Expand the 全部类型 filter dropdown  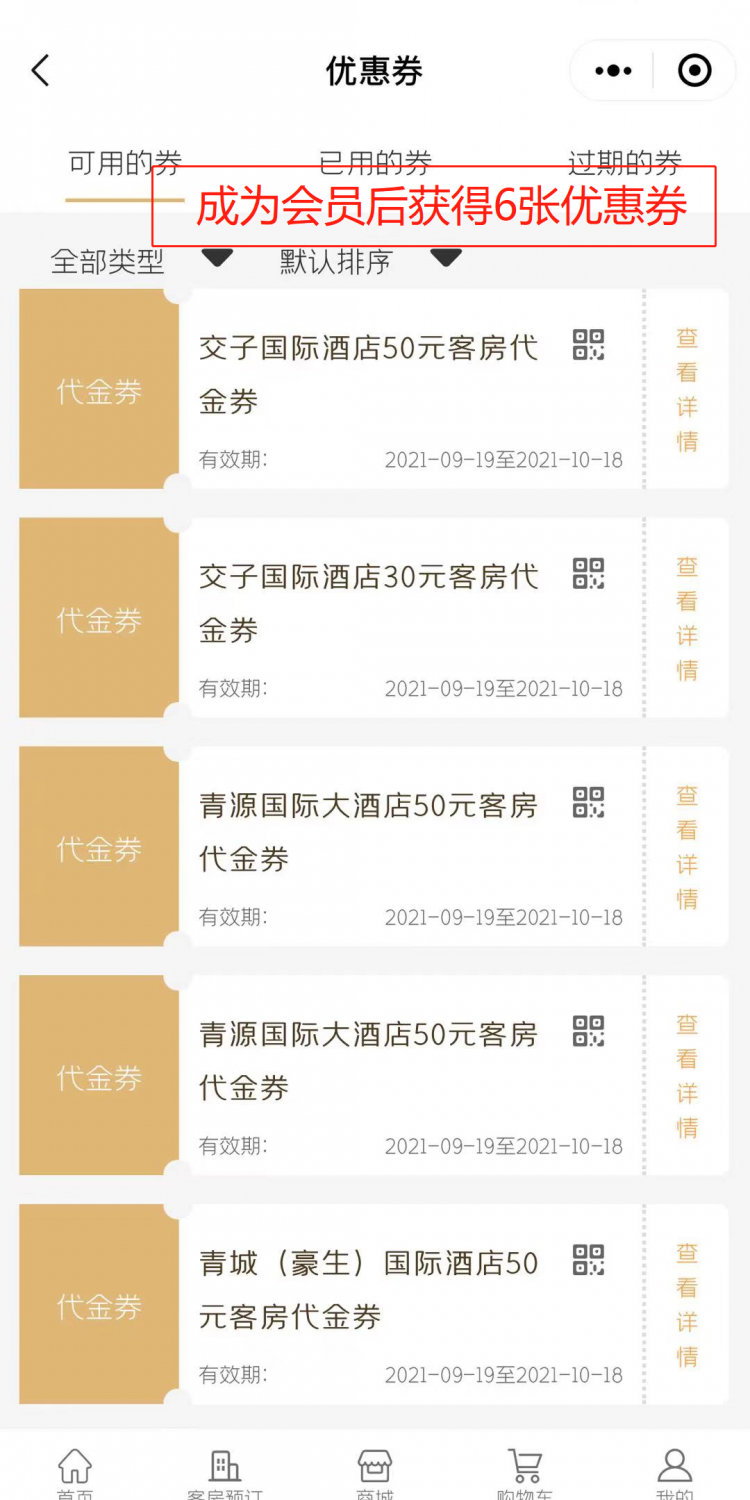[141, 261]
